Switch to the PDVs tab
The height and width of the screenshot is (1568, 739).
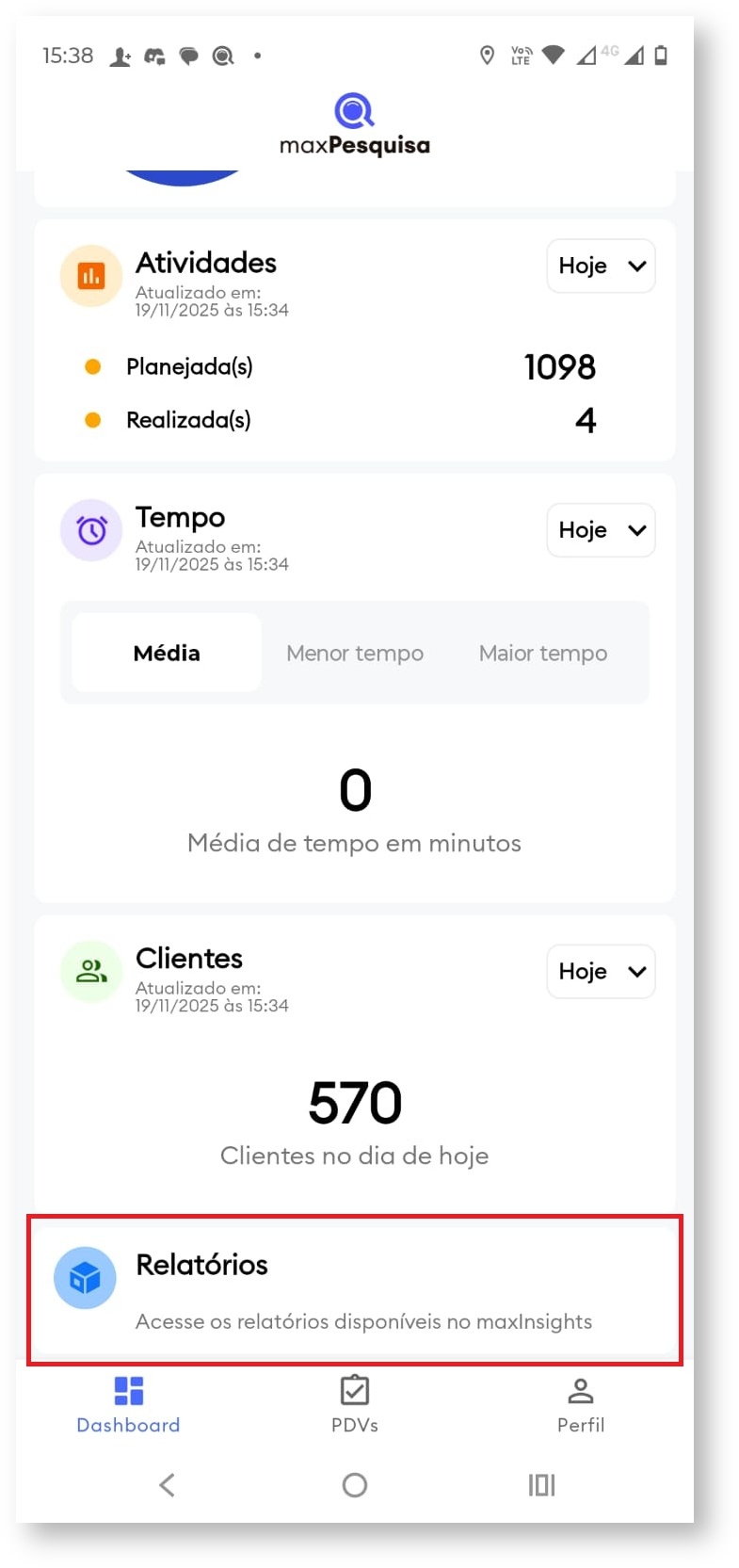point(355,1404)
